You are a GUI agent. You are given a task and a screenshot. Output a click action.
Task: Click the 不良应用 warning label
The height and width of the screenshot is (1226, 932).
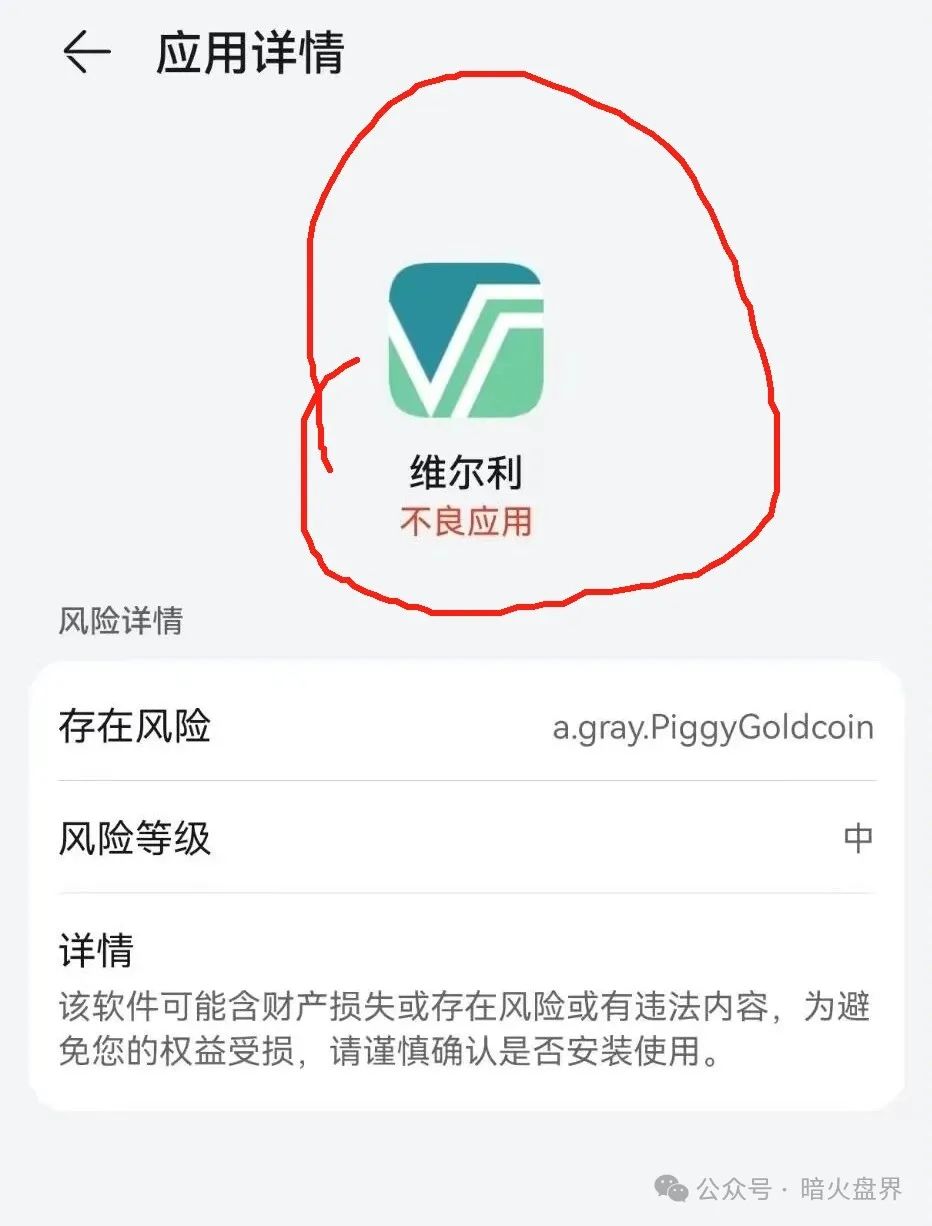(466, 521)
